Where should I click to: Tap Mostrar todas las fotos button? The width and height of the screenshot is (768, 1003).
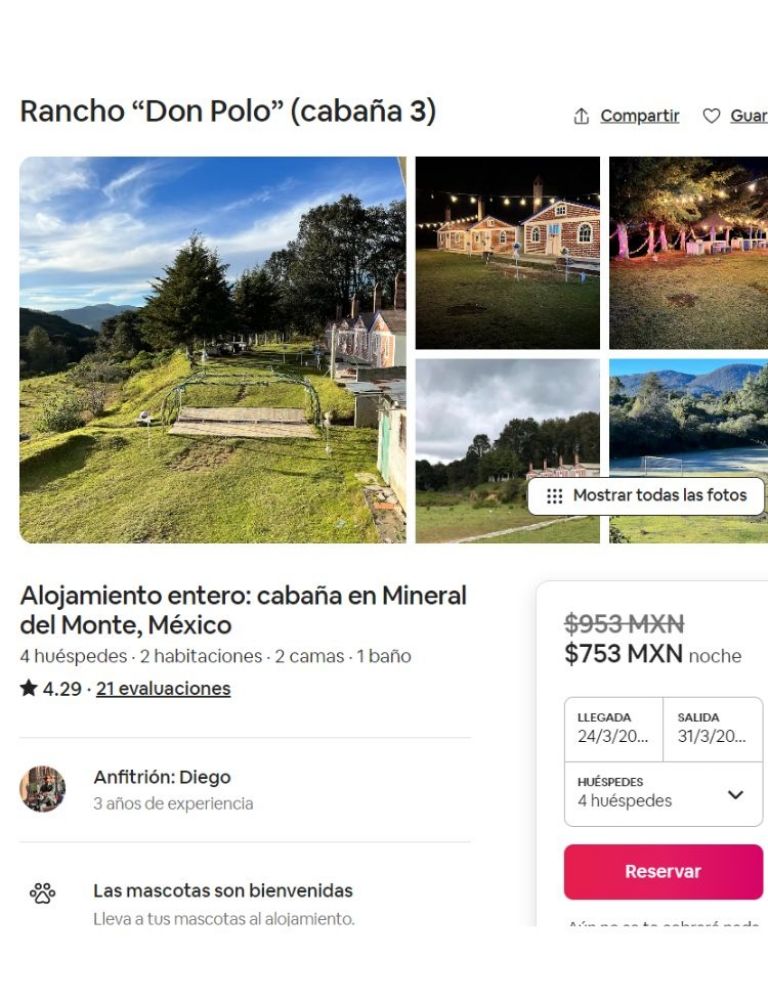click(x=646, y=495)
